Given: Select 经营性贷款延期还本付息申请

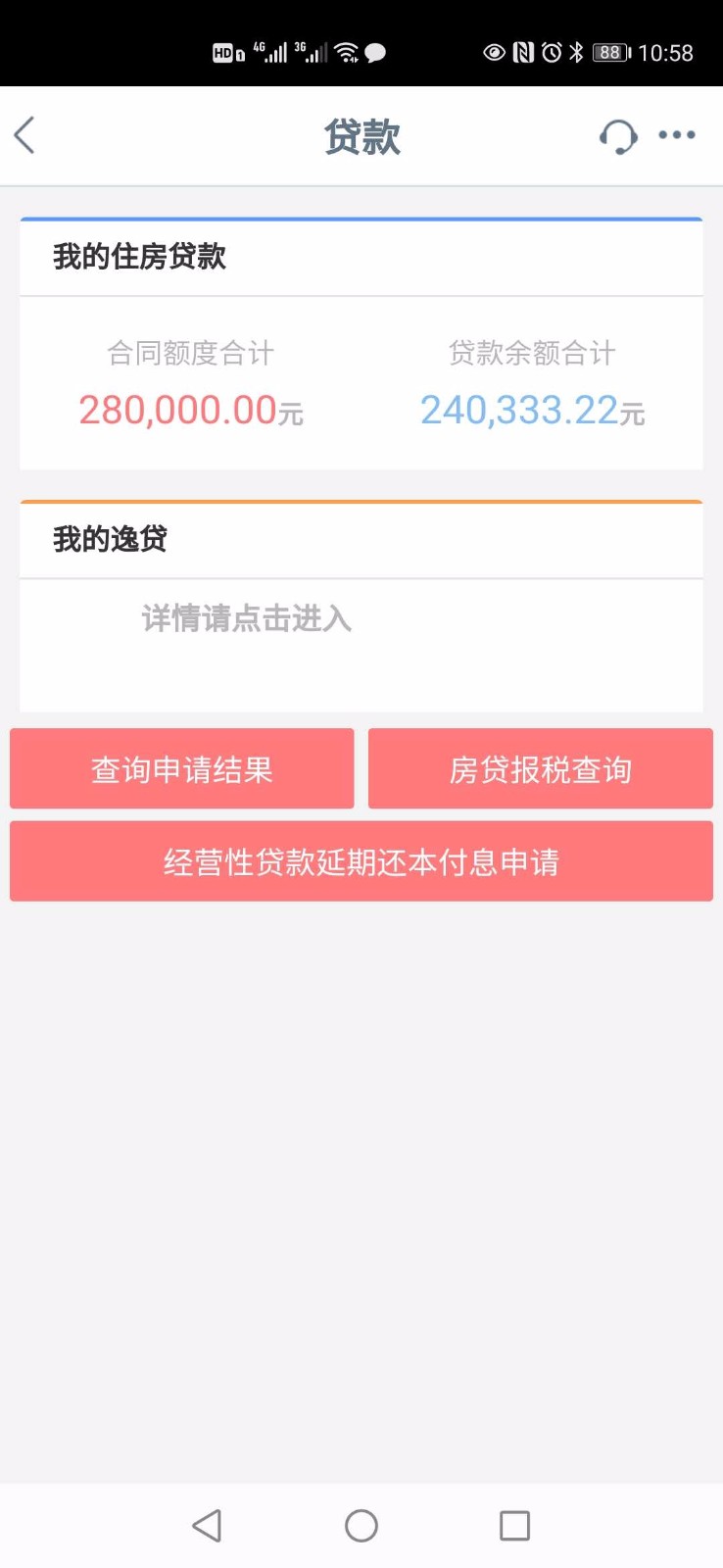Looking at the screenshot, I should point(361,861).
